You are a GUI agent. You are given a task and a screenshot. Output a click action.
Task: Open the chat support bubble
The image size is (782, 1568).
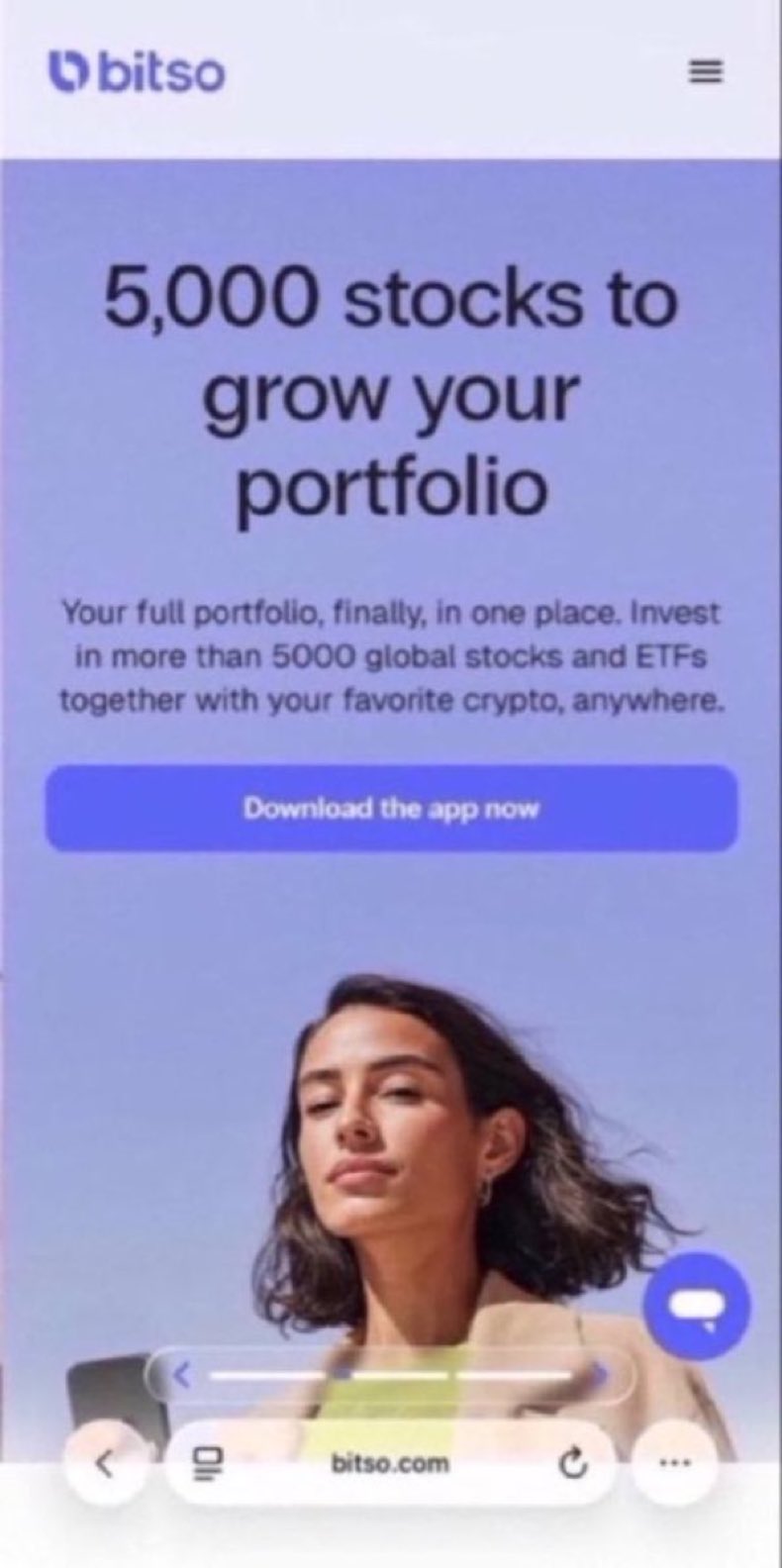click(x=696, y=1307)
